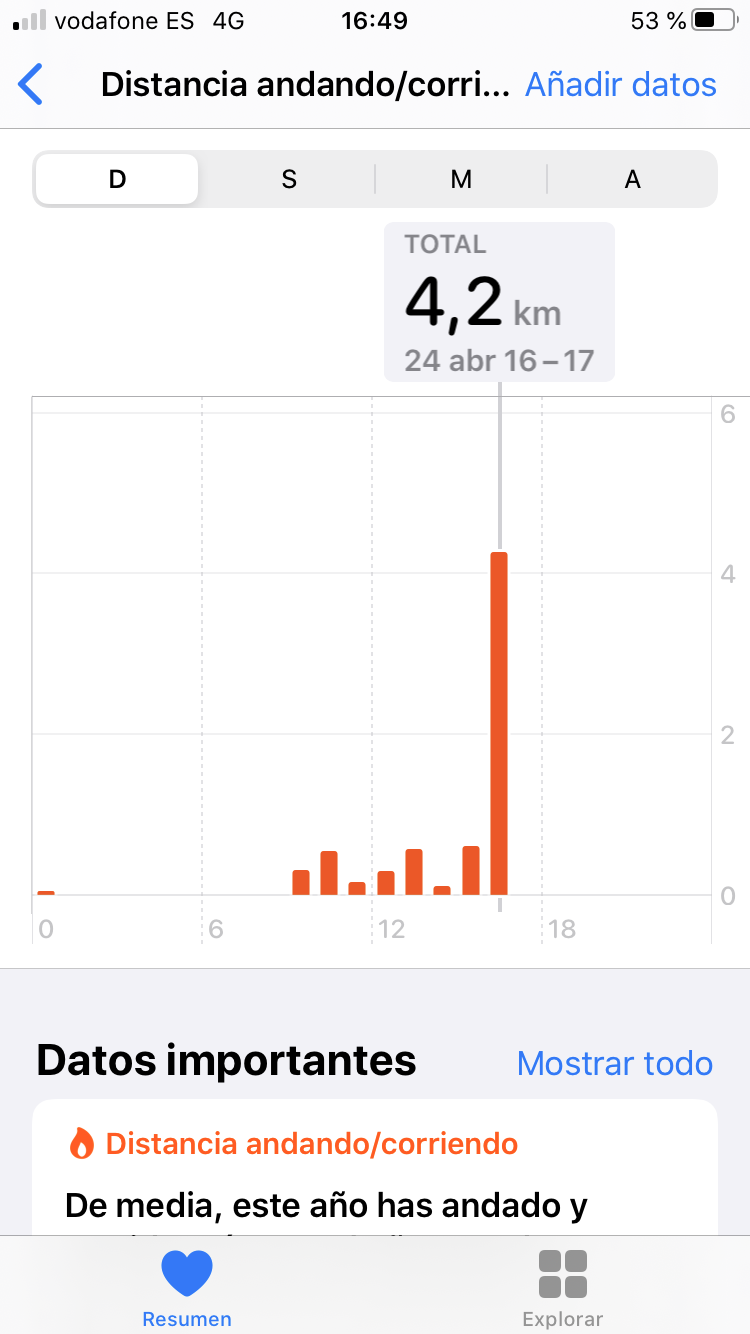
Task: Select the tallest orange bar in chart
Action: coord(499,723)
